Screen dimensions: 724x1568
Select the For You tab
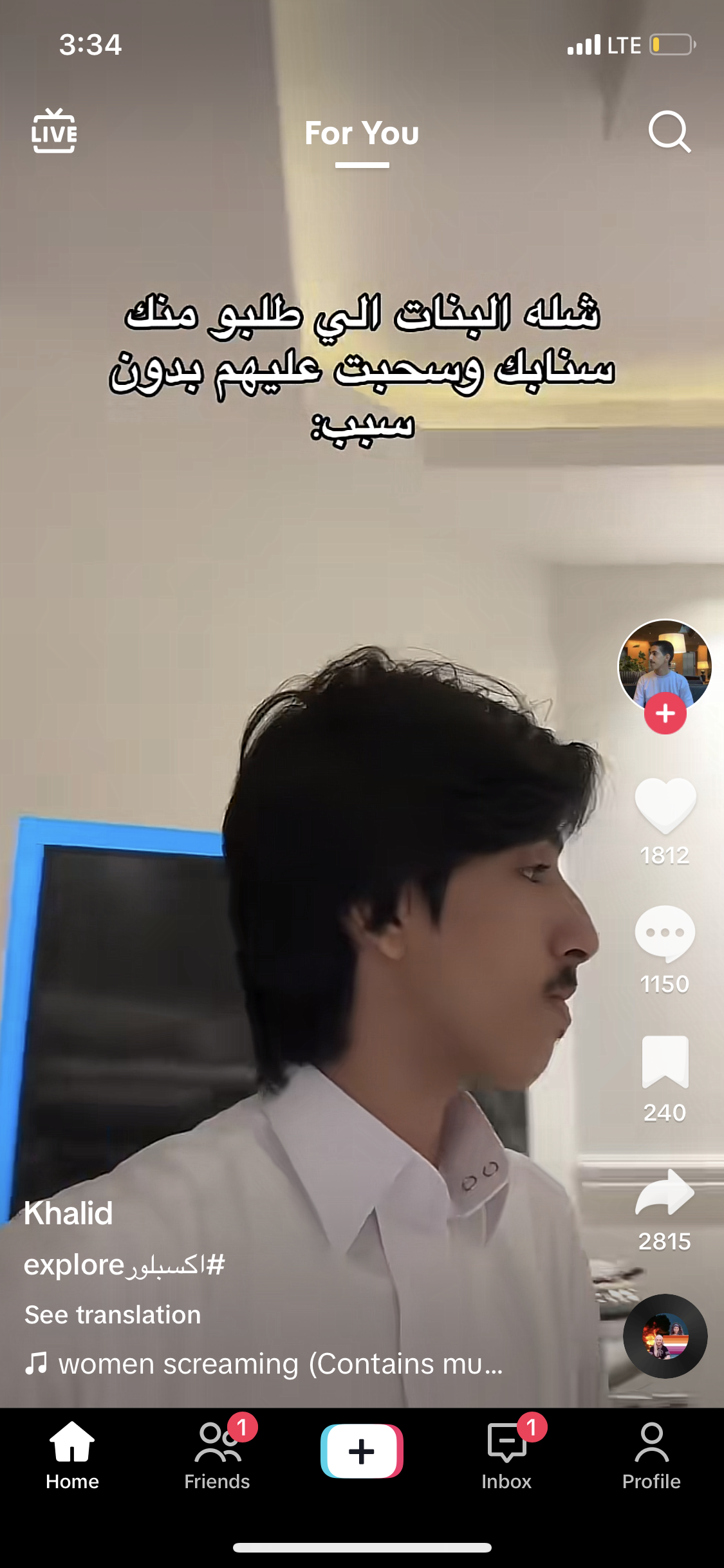tap(362, 134)
